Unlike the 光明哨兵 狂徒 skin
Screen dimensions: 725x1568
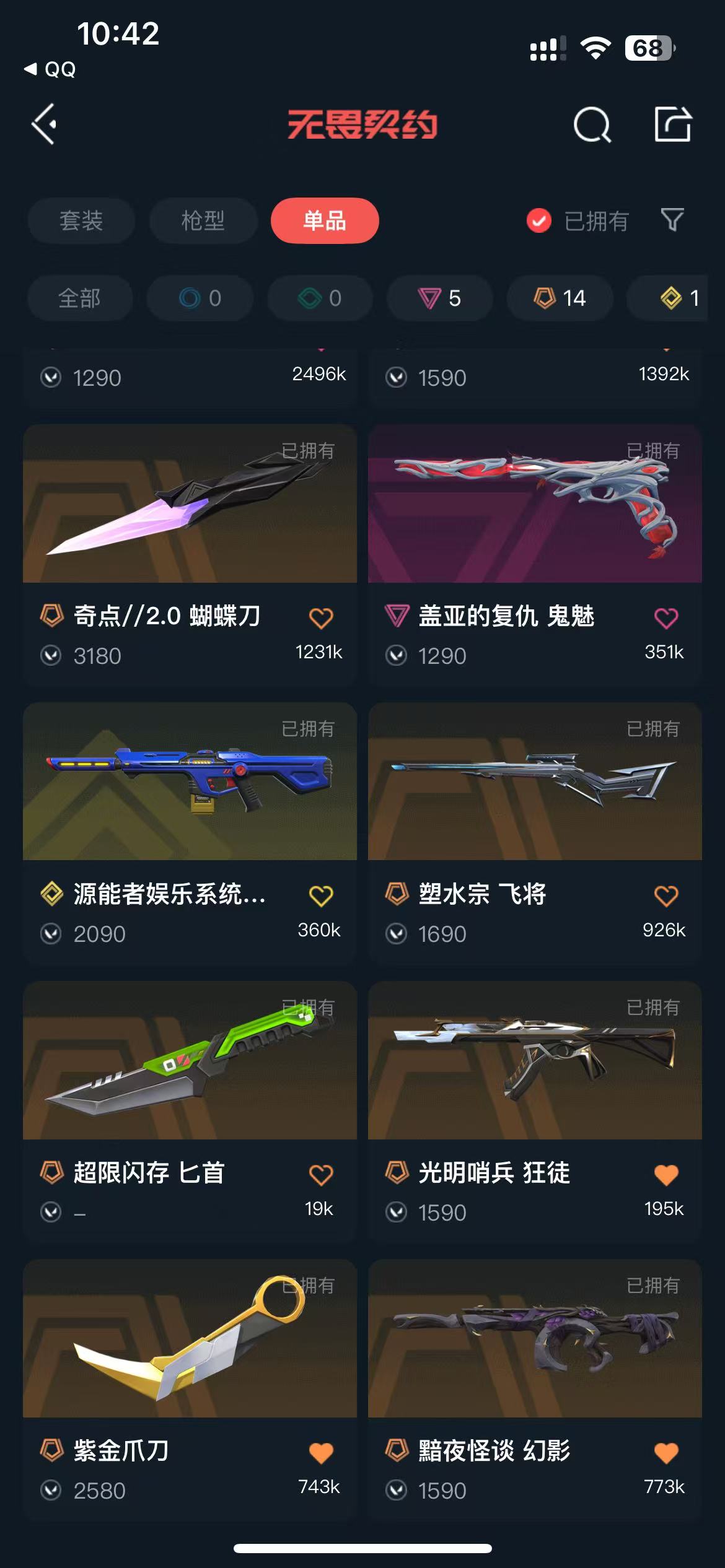[666, 1174]
